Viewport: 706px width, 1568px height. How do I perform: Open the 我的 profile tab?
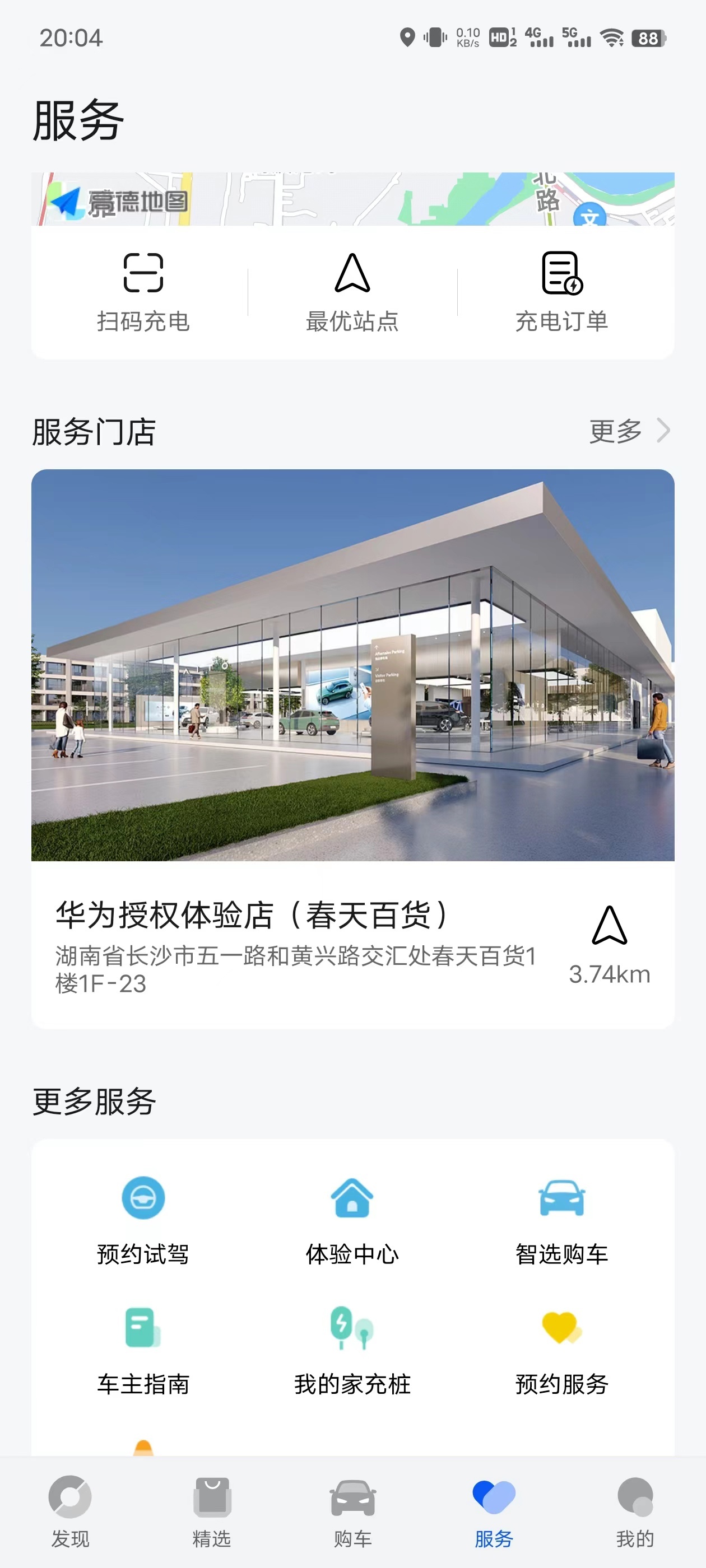coord(635,1512)
